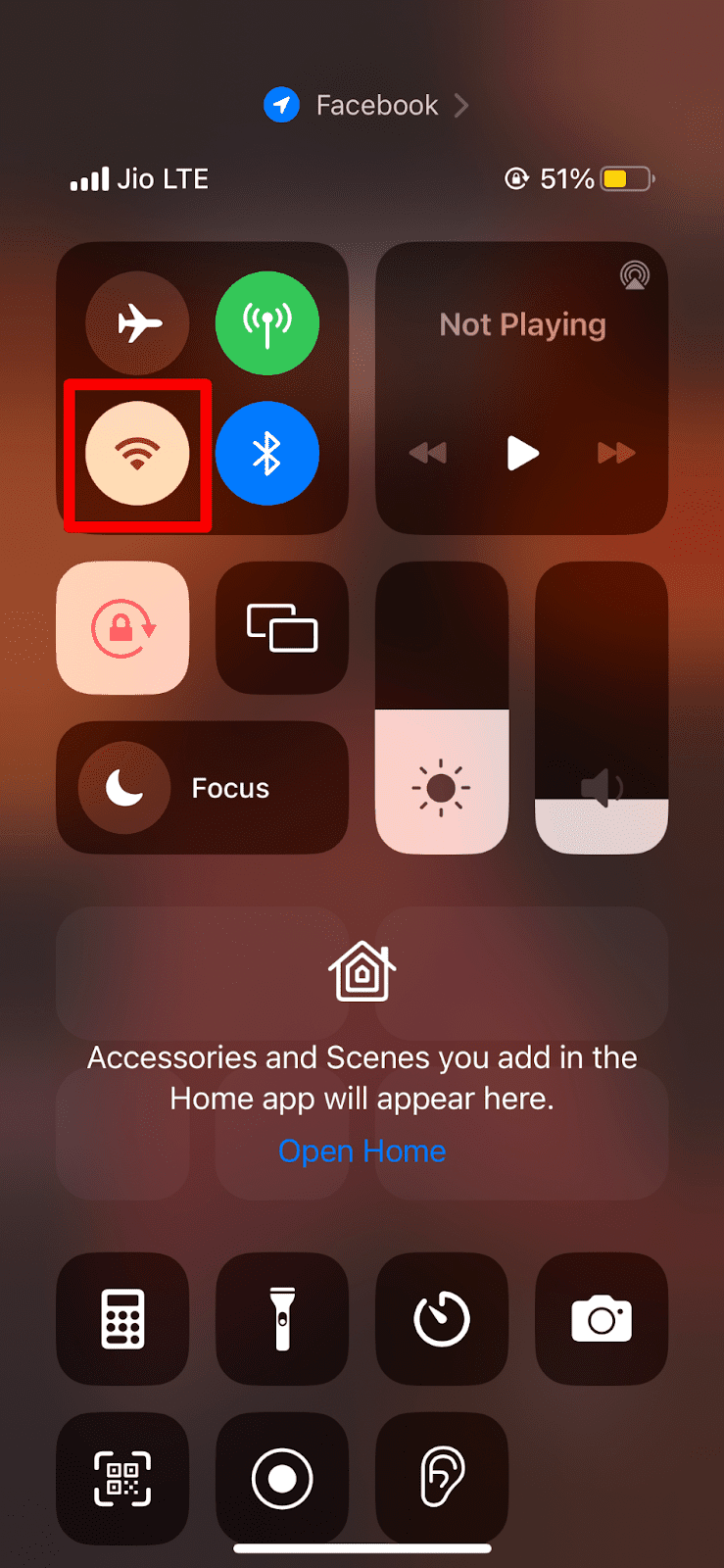Go back to the previous track
724x1568 pixels.
428,453
